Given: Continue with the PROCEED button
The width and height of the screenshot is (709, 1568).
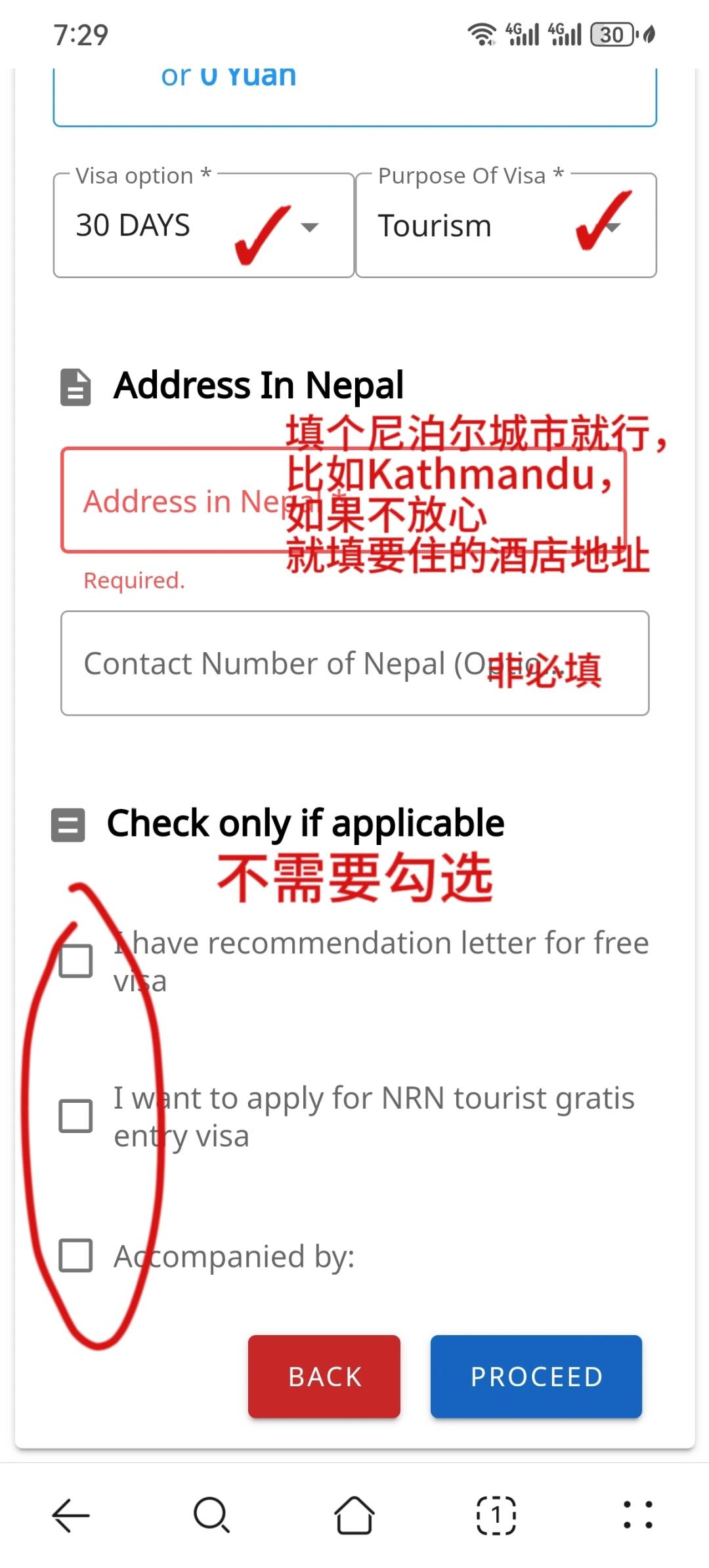Looking at the screenshot, I should 536,1376.
